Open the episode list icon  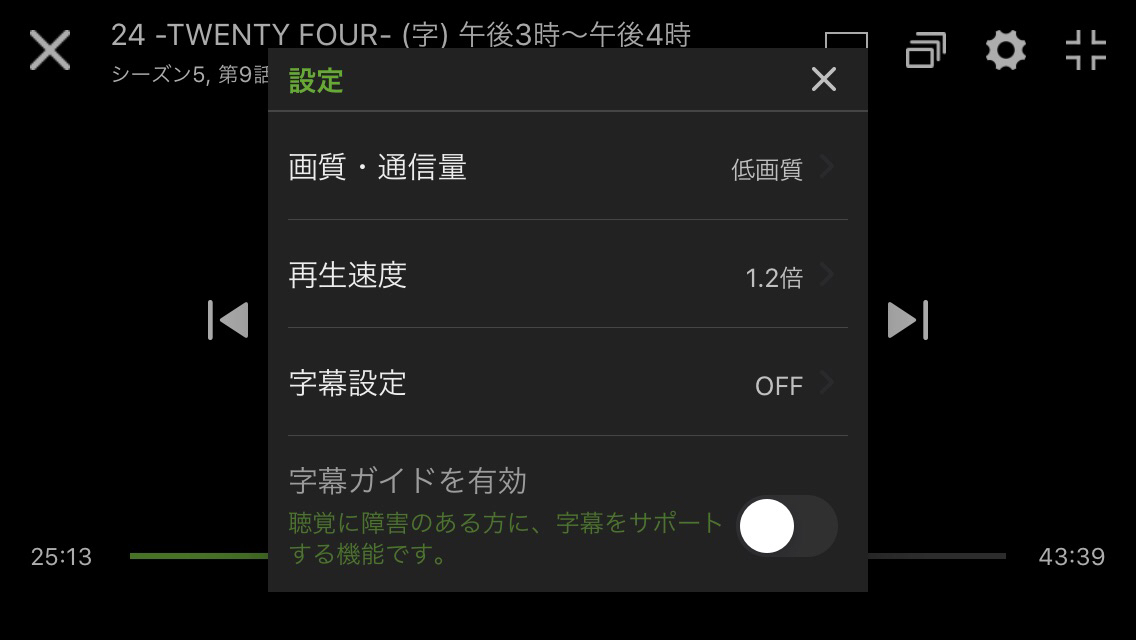[x=926, y=50]
